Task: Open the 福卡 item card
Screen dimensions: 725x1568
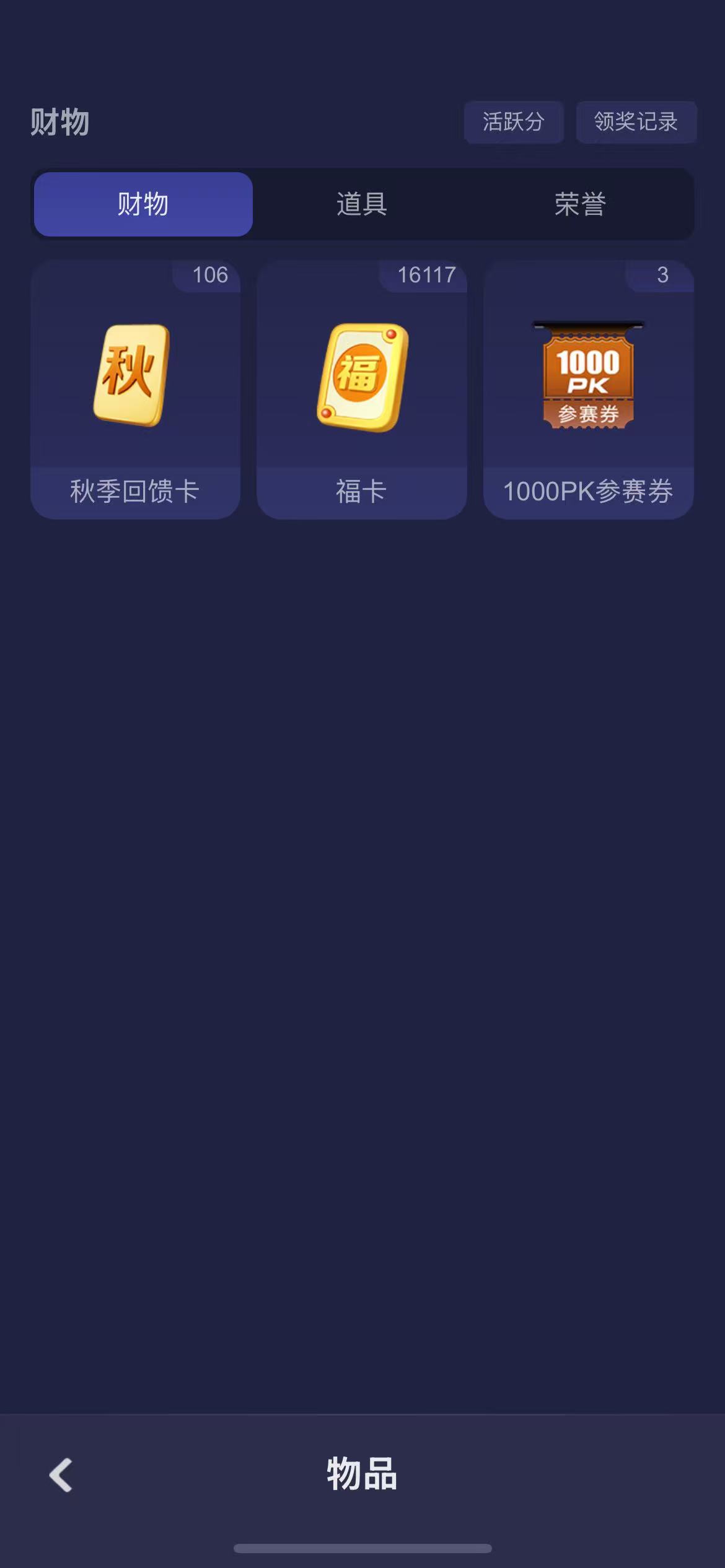Action: (362, 390)
